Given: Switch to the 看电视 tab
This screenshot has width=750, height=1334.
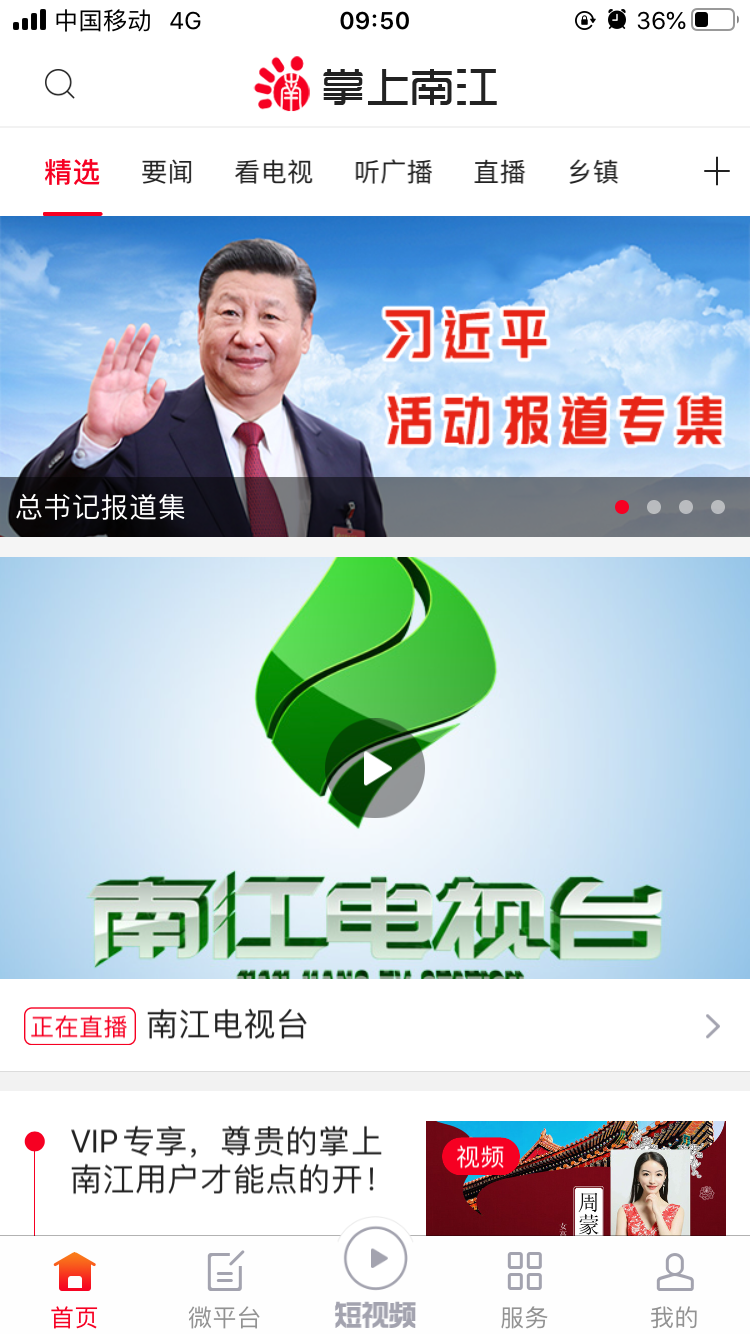Looking at the screenshot, I should click(x=273, y=172).
